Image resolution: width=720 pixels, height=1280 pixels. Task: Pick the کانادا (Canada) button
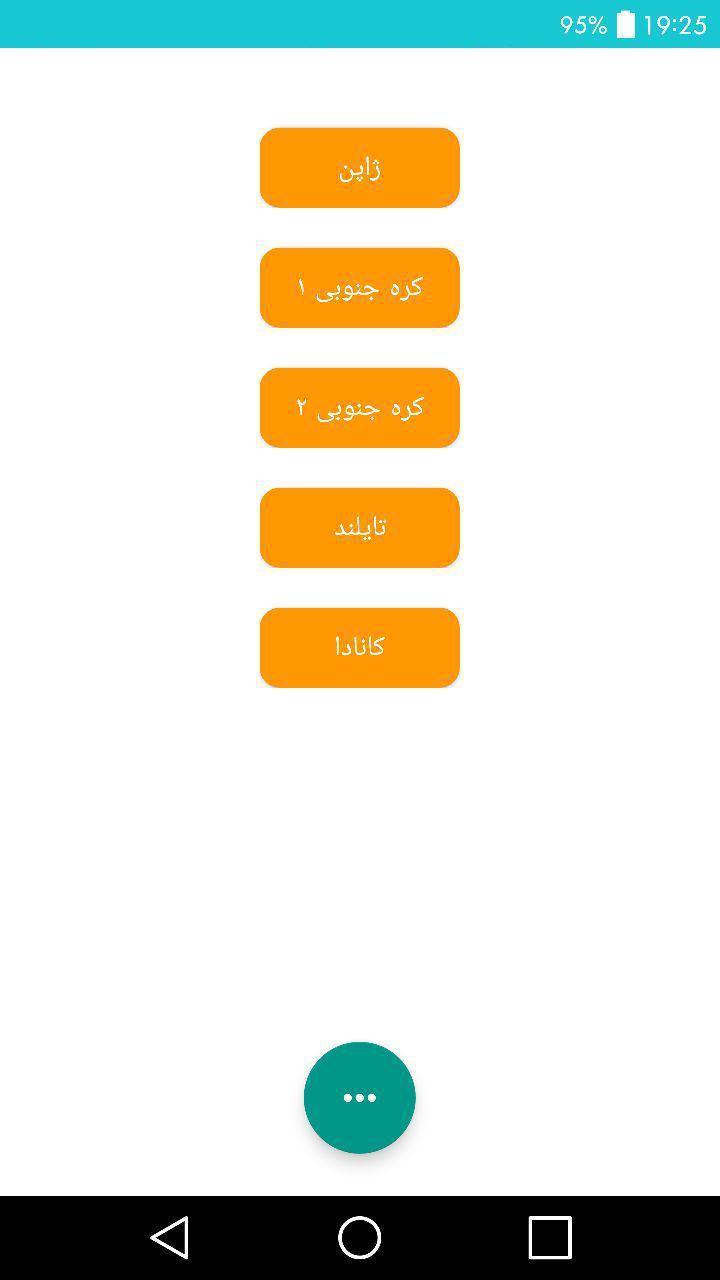coord(359,648)
